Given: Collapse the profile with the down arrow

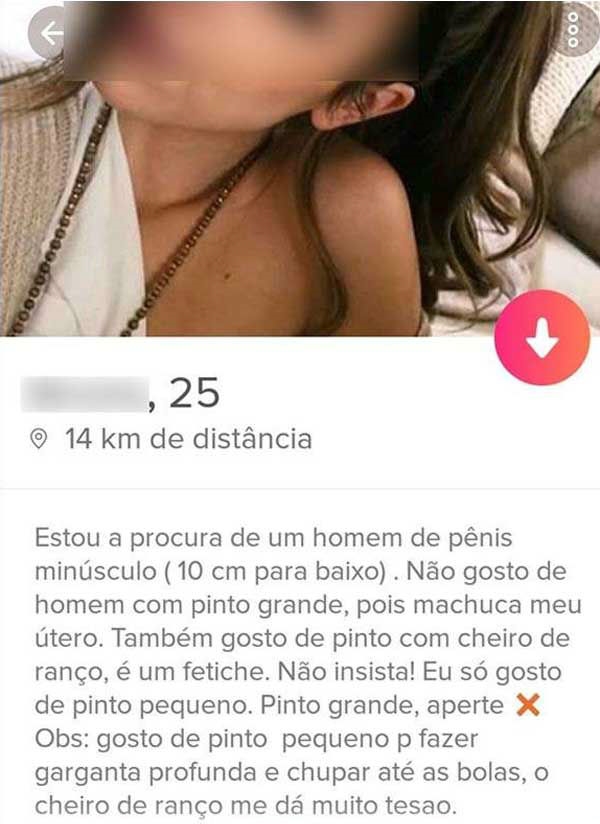Looking at the screenshot, I should pos(541,341).
